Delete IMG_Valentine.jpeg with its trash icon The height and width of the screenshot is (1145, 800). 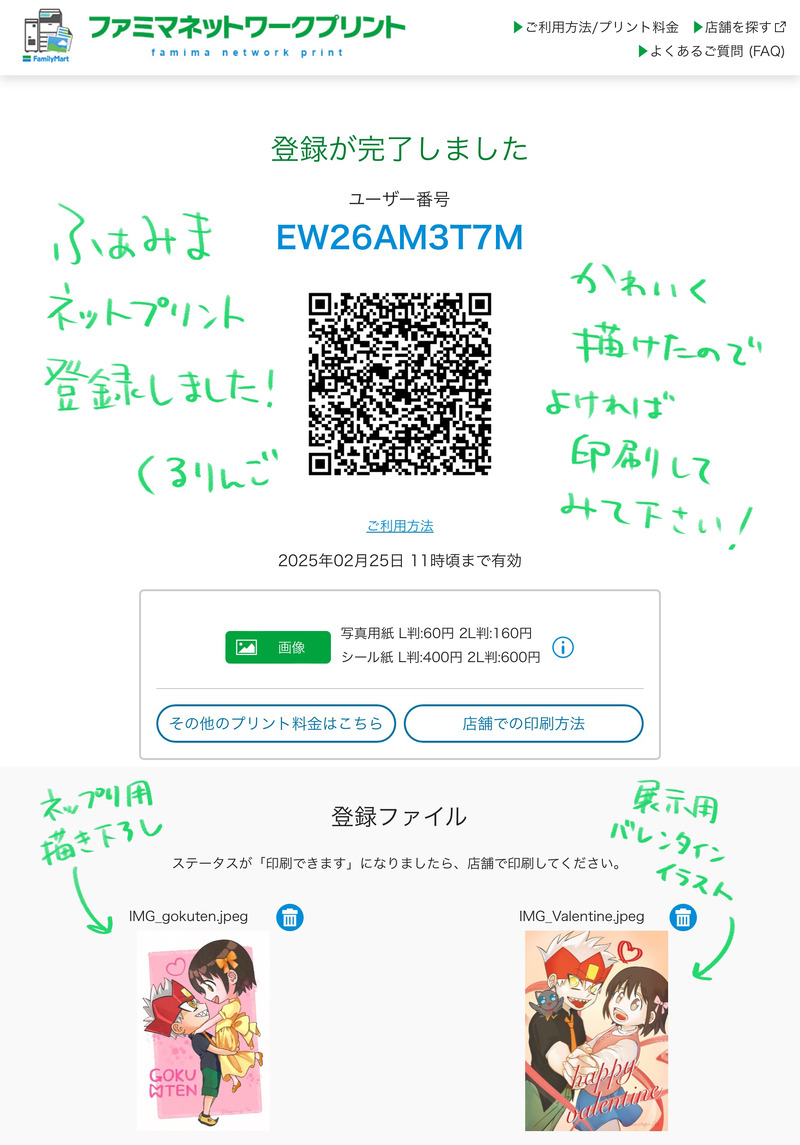tap(683, 916)
